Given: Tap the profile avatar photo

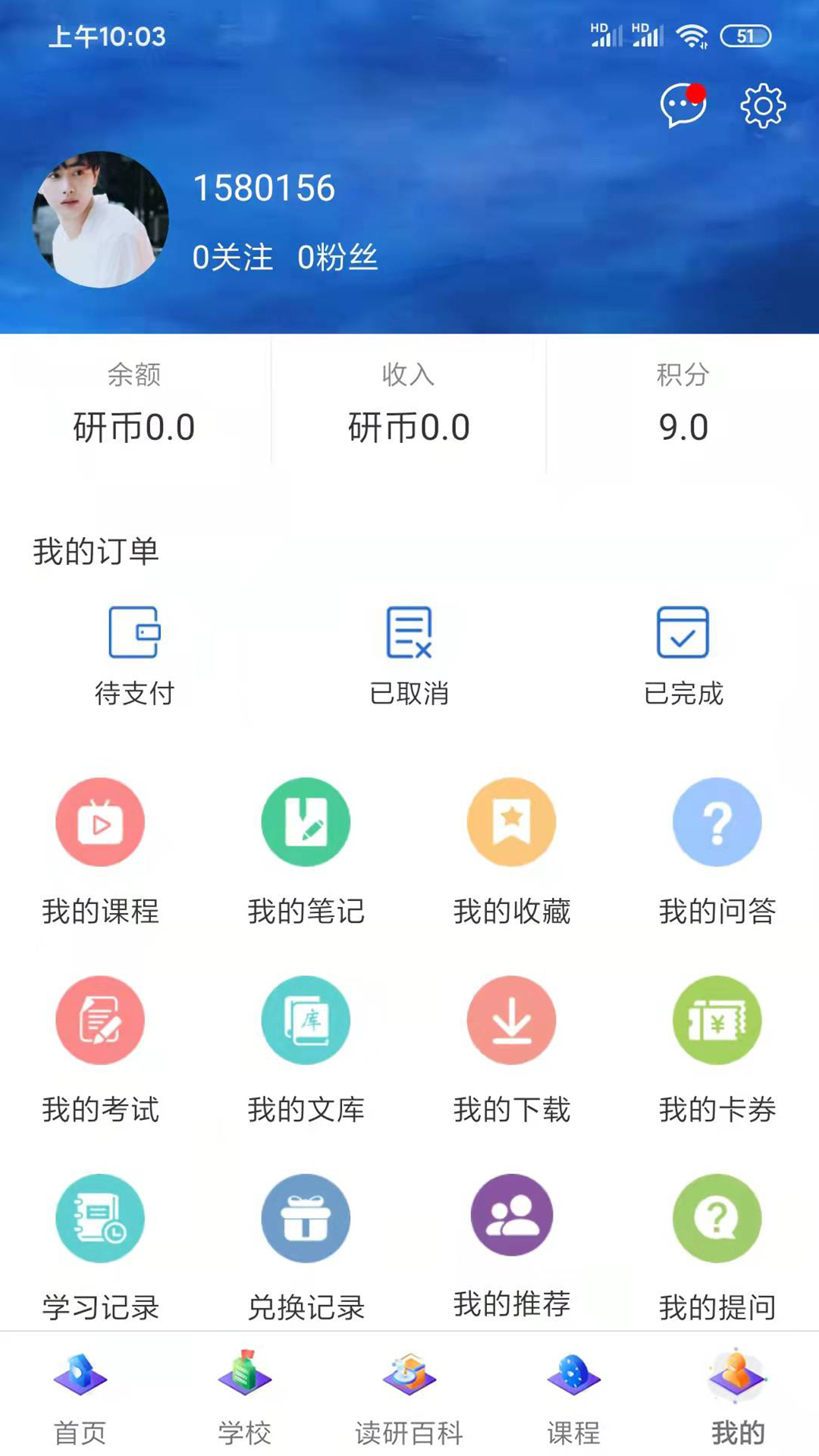Looking at the screenshot, I should click(102, 216).
